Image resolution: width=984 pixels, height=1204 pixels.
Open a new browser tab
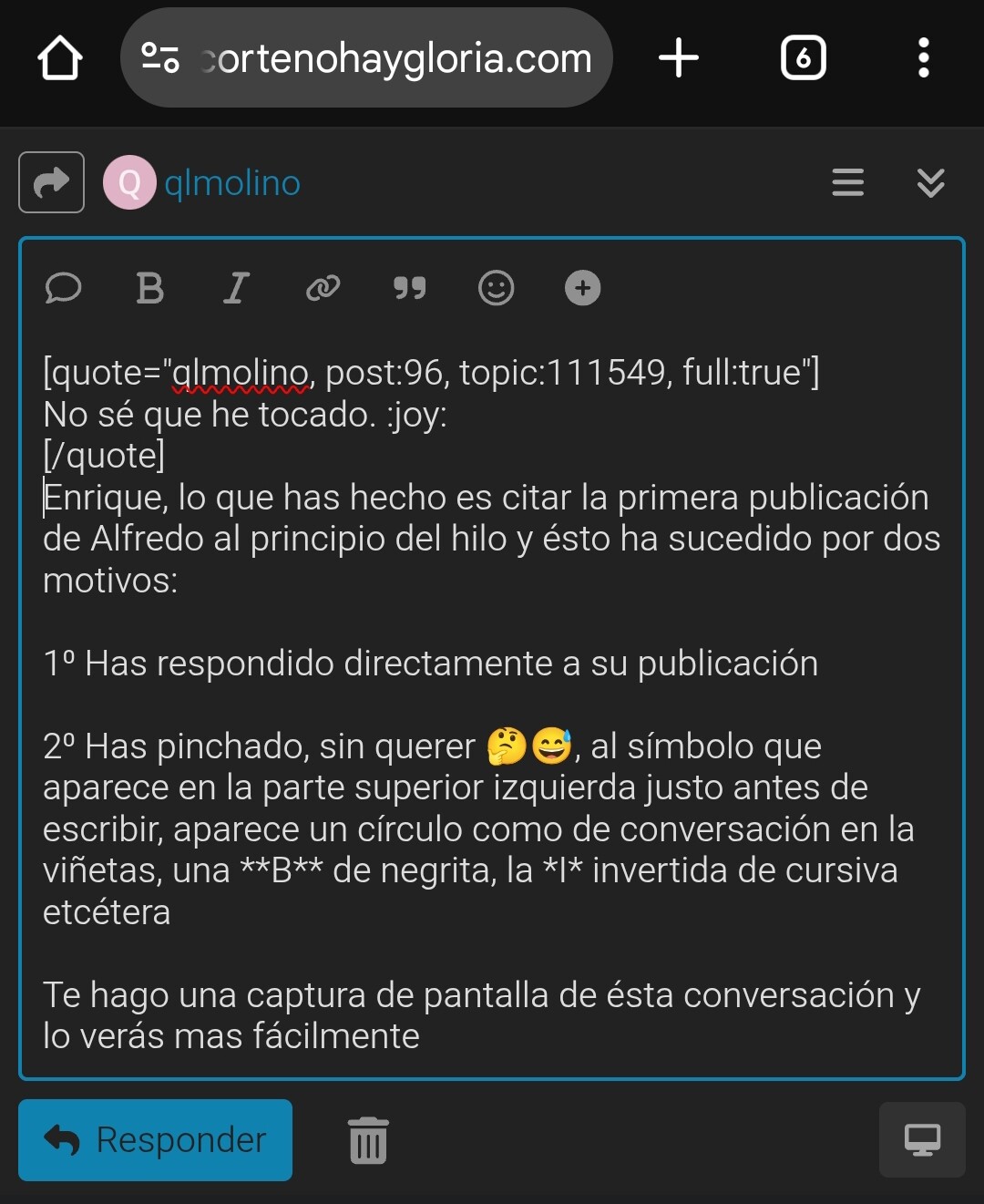(678, 58)
